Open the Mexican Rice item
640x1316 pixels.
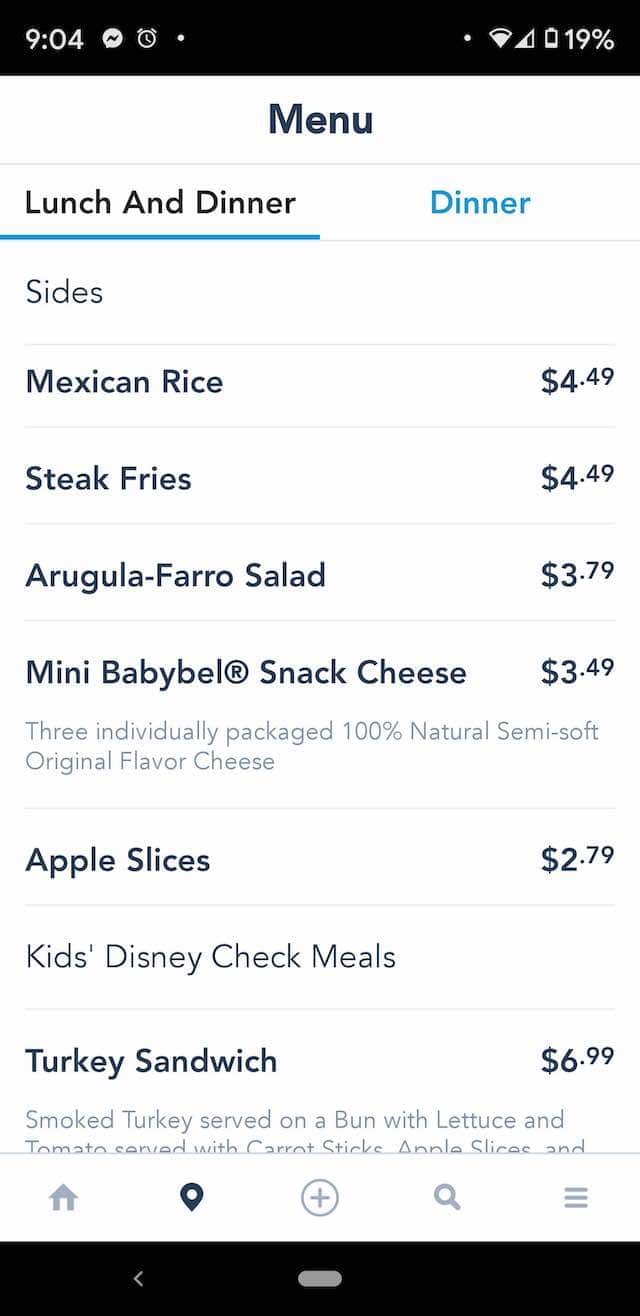click(320, 381)
